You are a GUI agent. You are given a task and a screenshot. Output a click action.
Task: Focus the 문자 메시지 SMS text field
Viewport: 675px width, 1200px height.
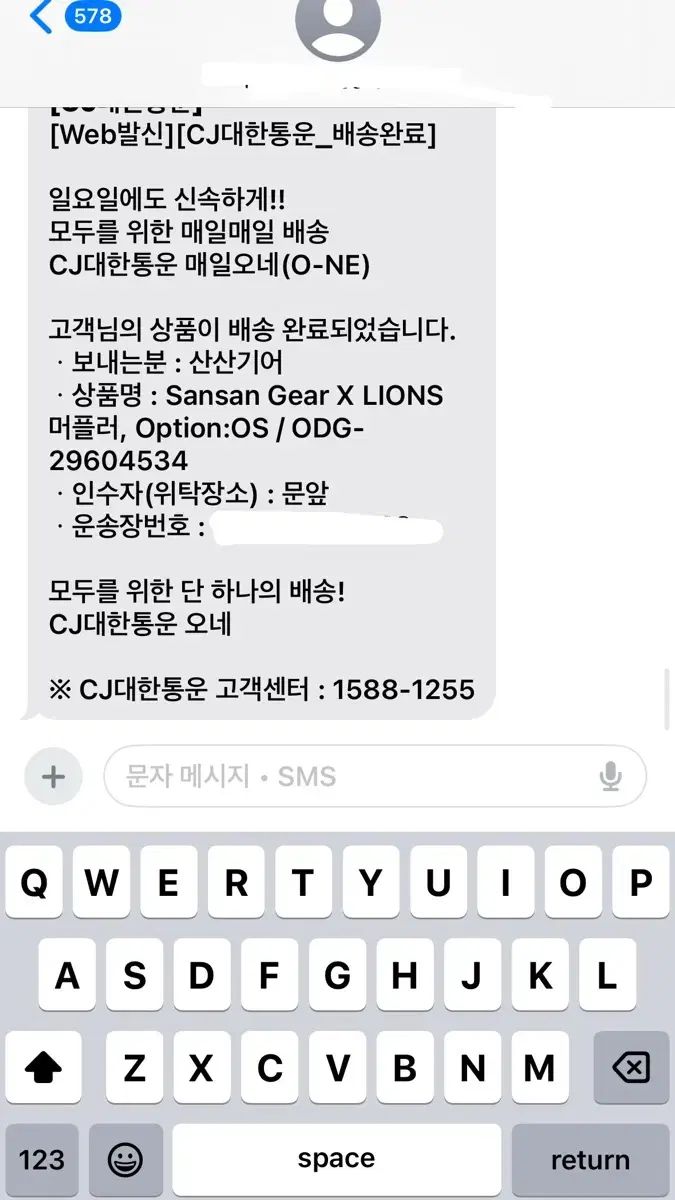350,776
